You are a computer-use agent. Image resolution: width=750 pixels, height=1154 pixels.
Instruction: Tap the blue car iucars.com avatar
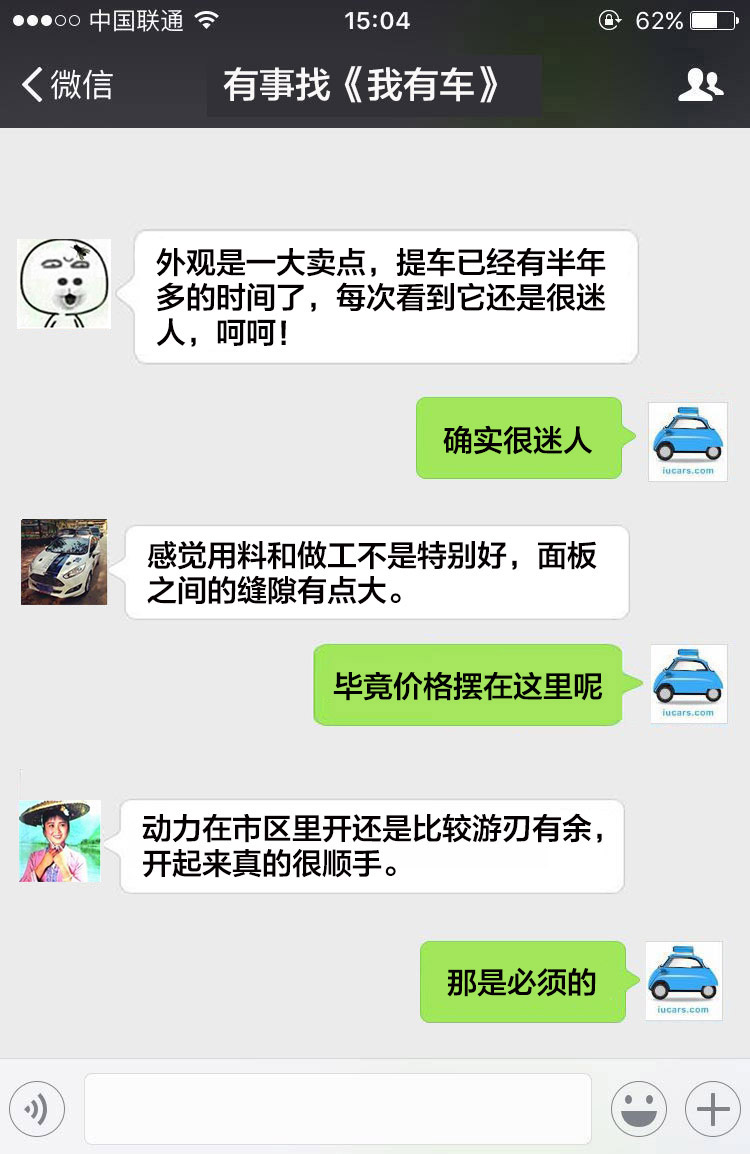687,440
